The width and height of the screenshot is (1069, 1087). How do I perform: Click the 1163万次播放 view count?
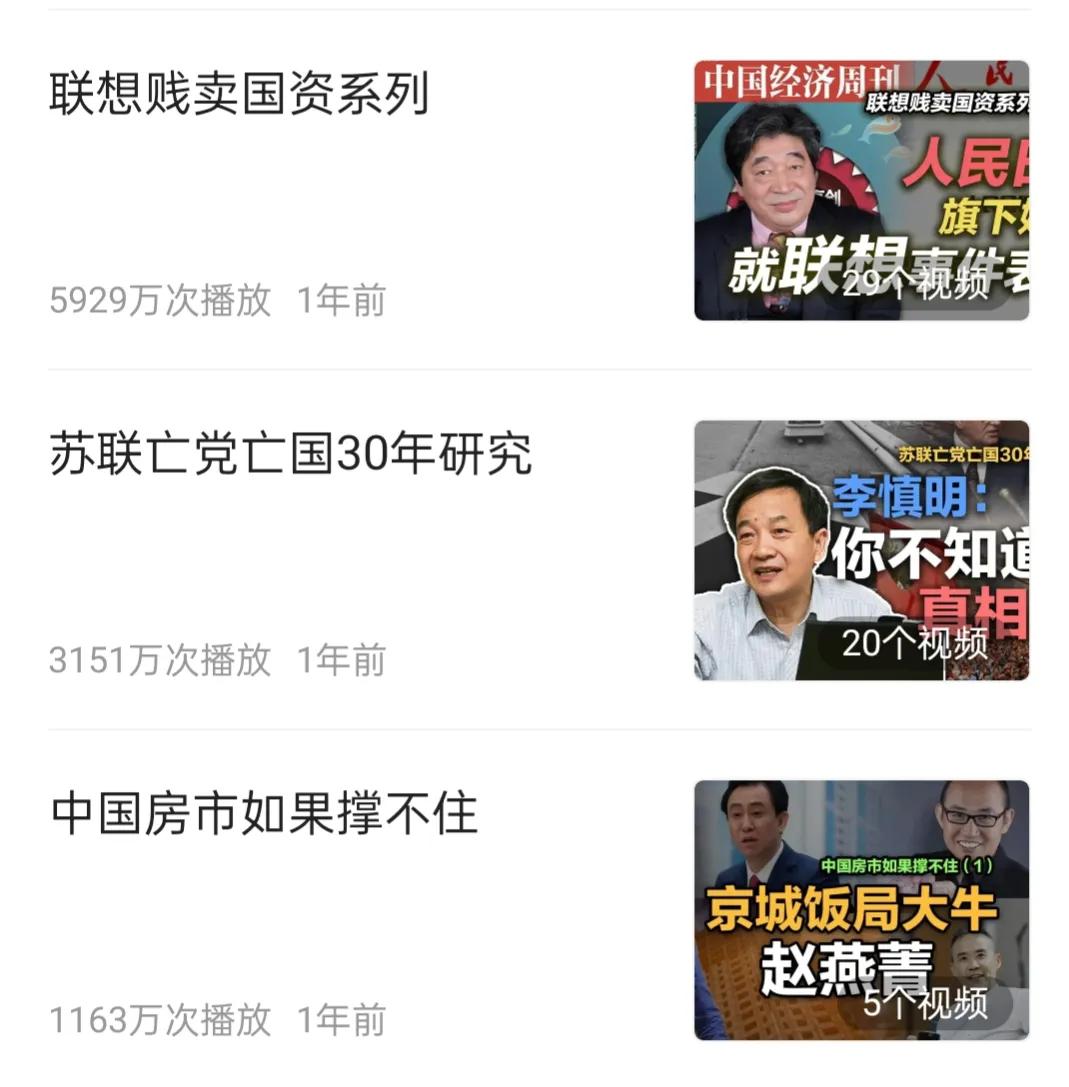(160, 1022)
